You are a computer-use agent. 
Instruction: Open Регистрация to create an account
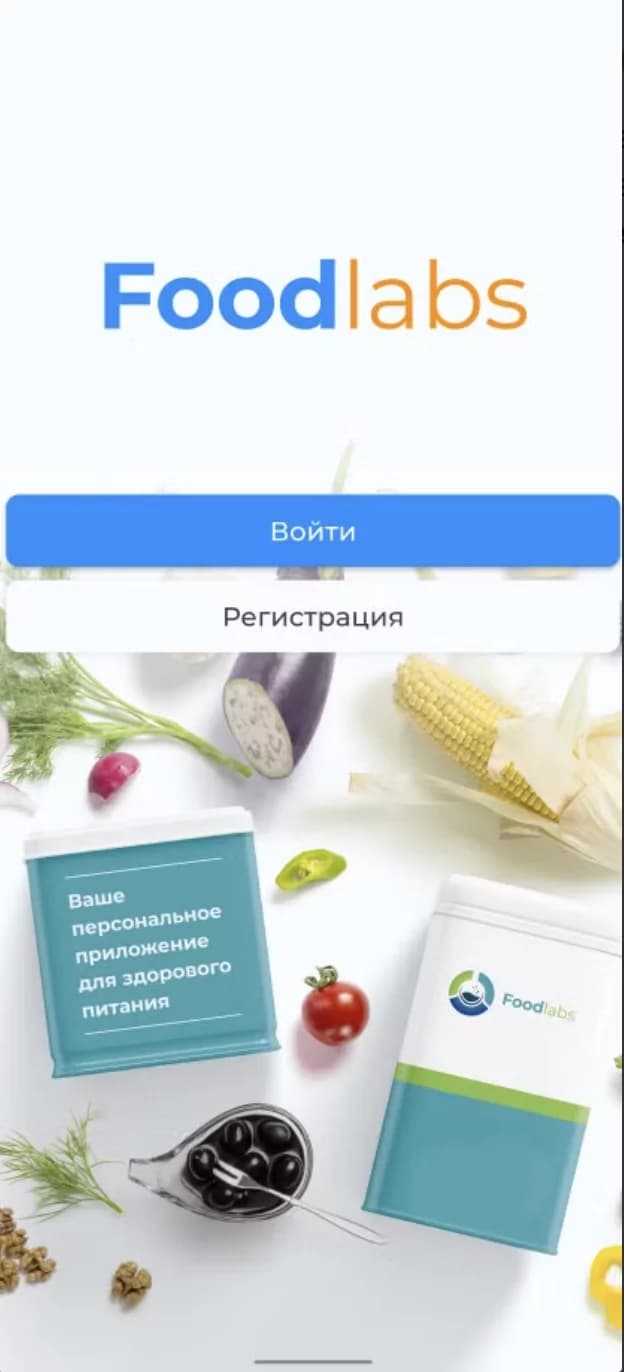coord(312,617)
